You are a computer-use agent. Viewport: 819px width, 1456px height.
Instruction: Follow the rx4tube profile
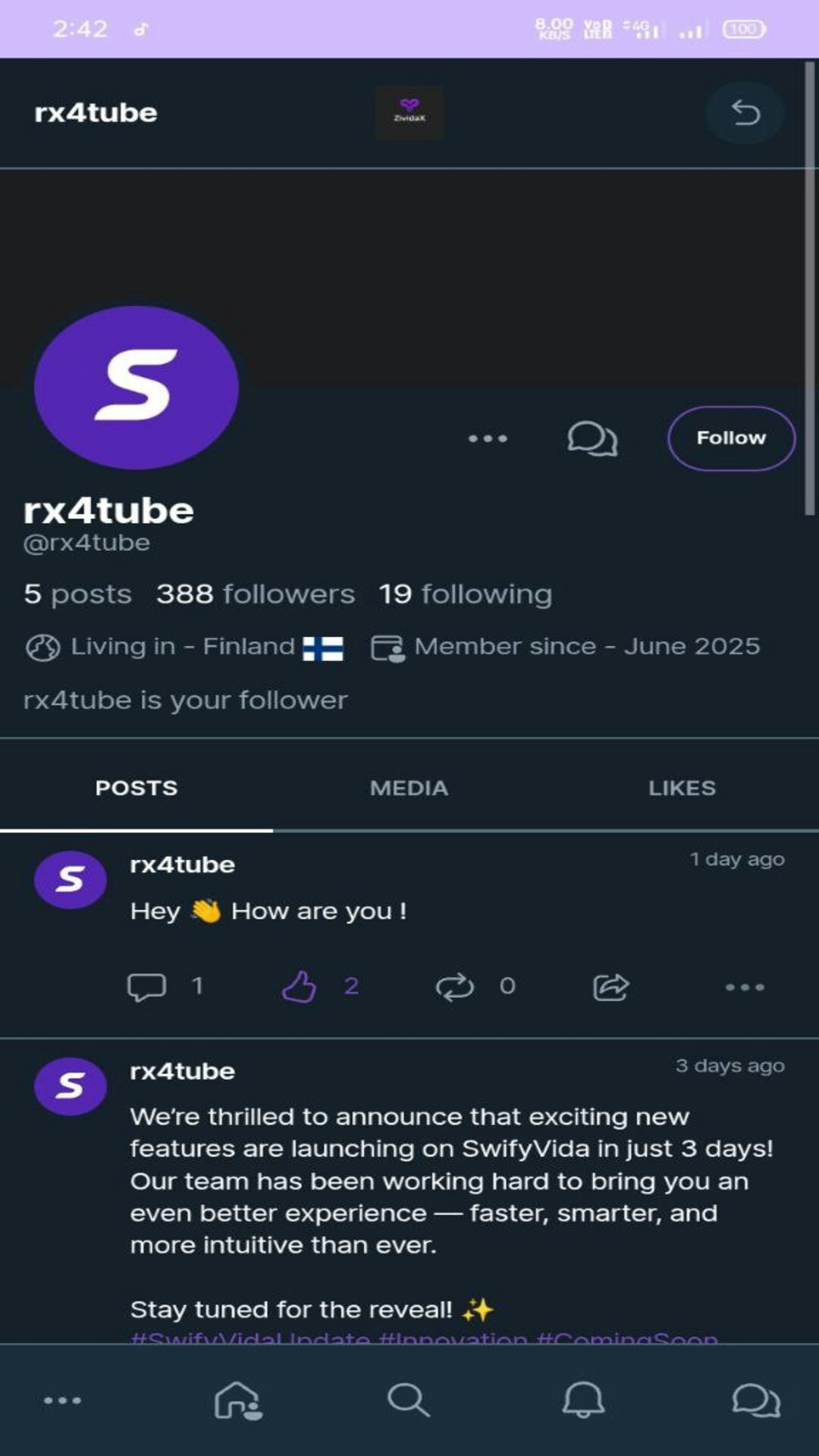pyautogui.click(x=730, y=438)
